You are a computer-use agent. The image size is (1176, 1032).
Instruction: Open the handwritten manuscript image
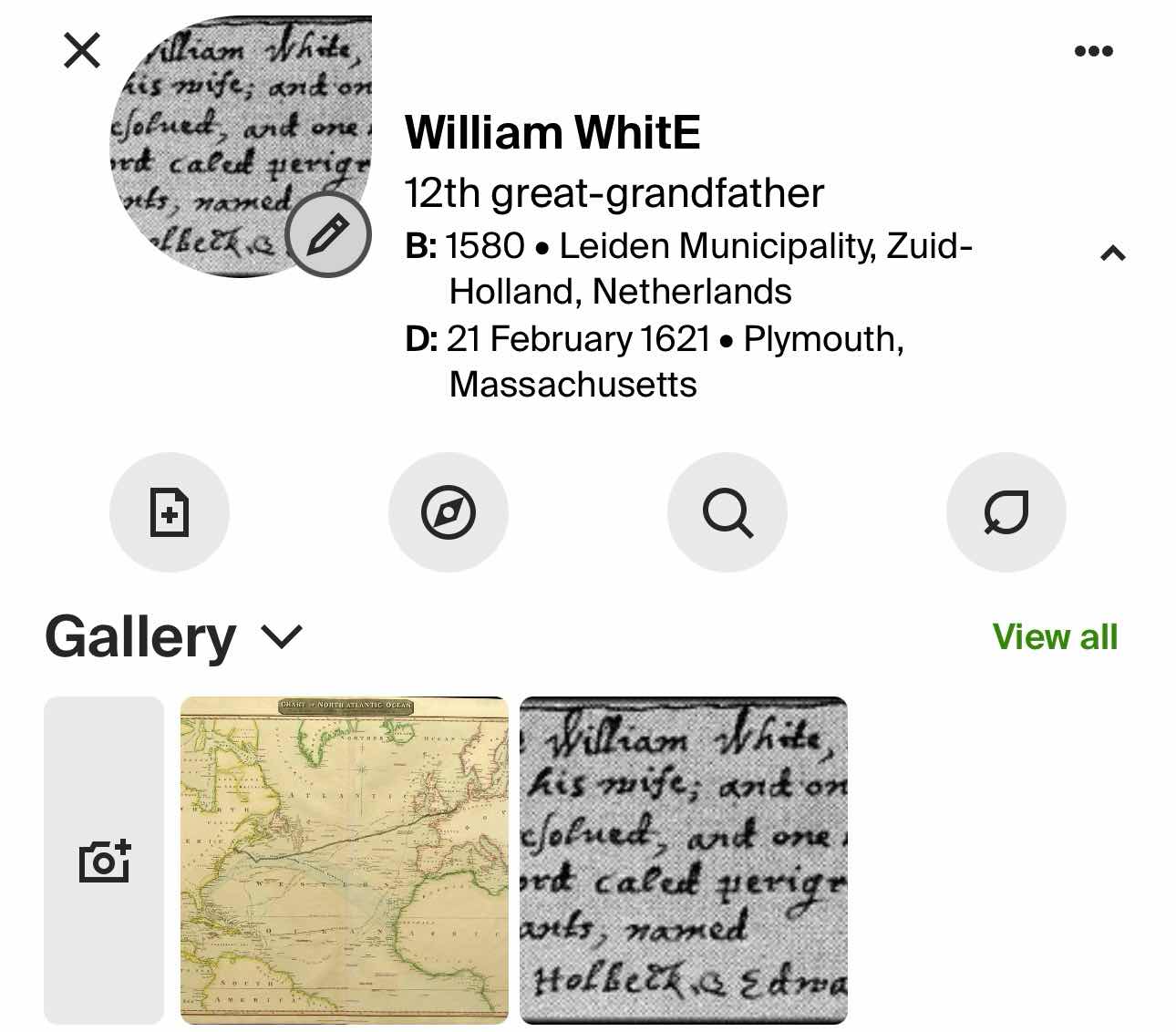tap(684, 860)
